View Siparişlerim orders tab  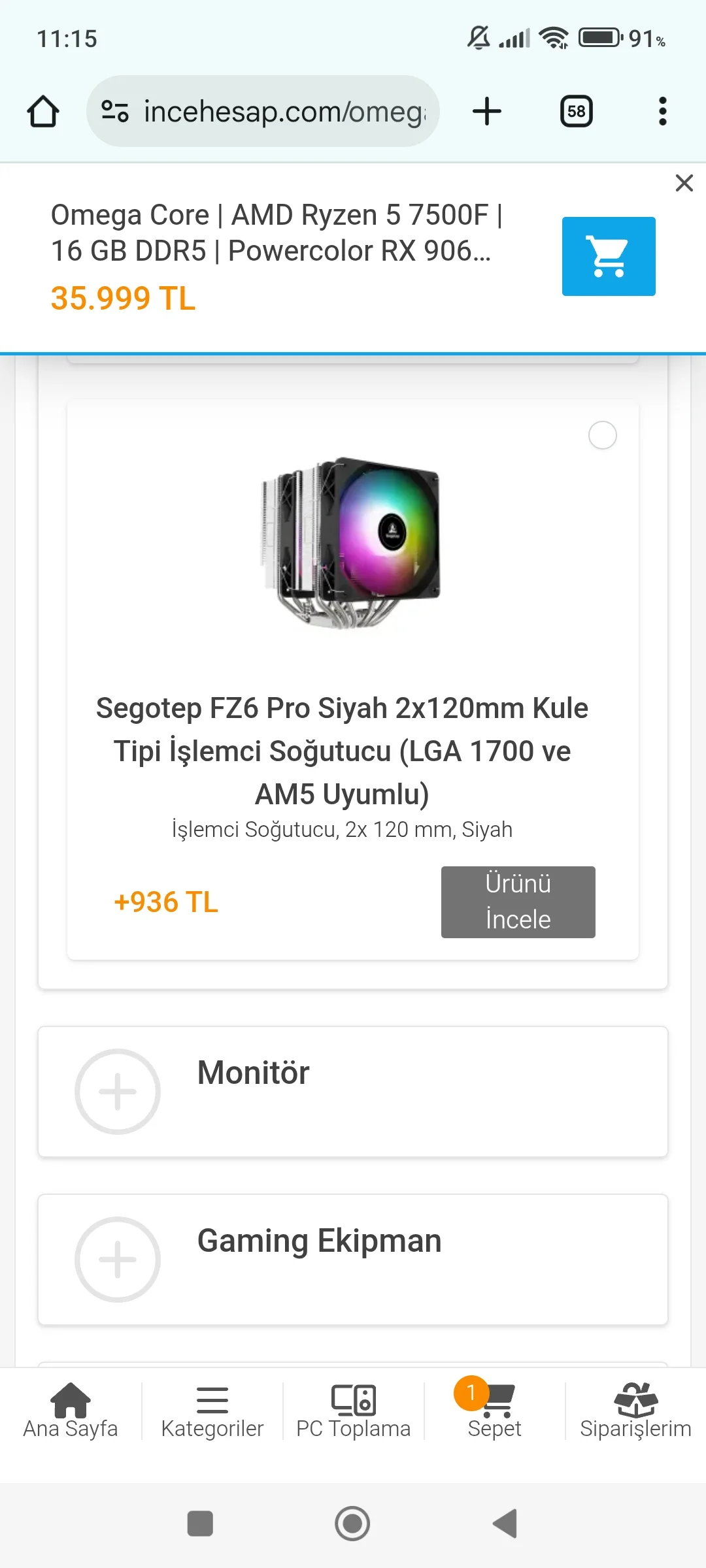pos(635,1411)
